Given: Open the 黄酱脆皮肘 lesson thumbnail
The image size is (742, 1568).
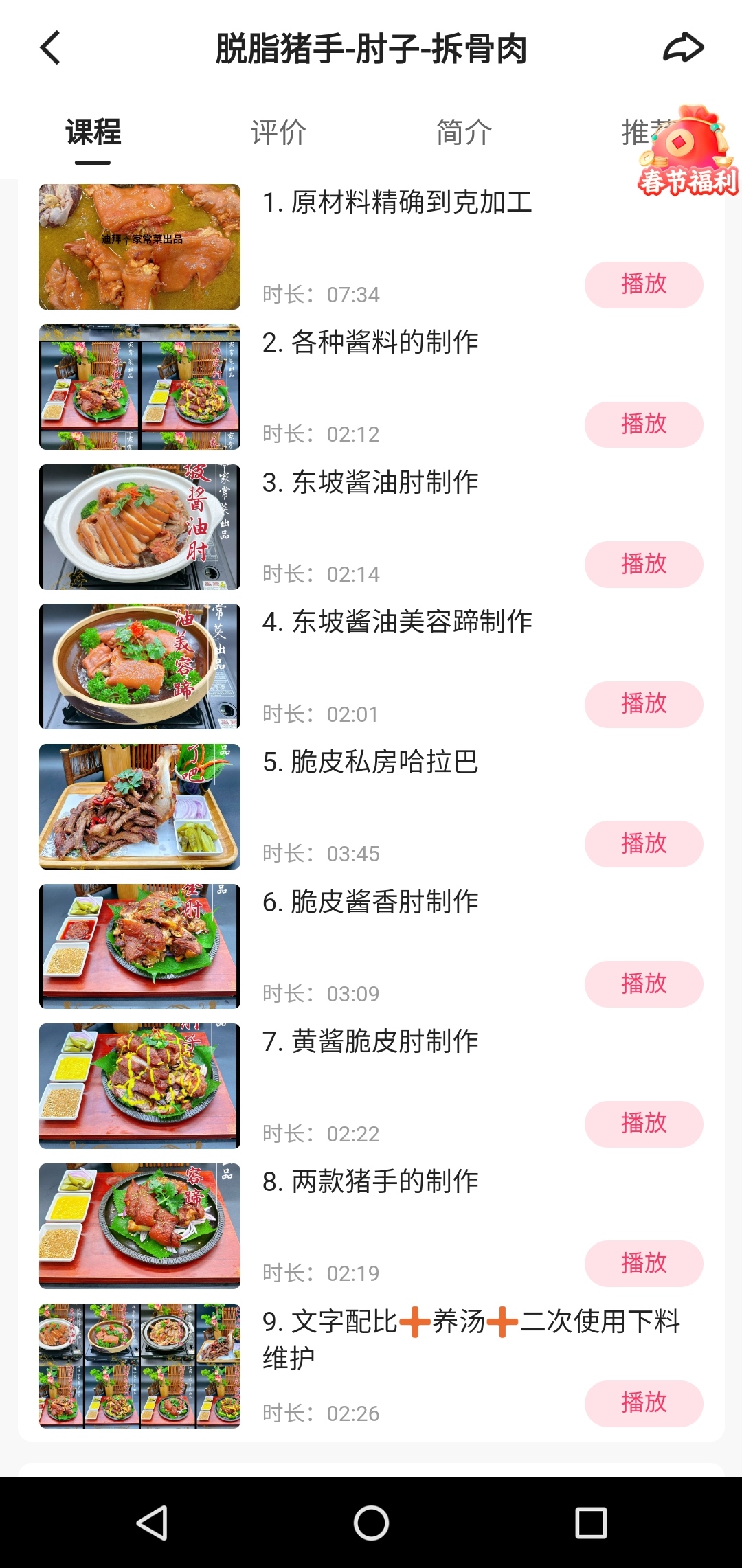Looking at the screenshot, I should click(x=139, y=1086).
